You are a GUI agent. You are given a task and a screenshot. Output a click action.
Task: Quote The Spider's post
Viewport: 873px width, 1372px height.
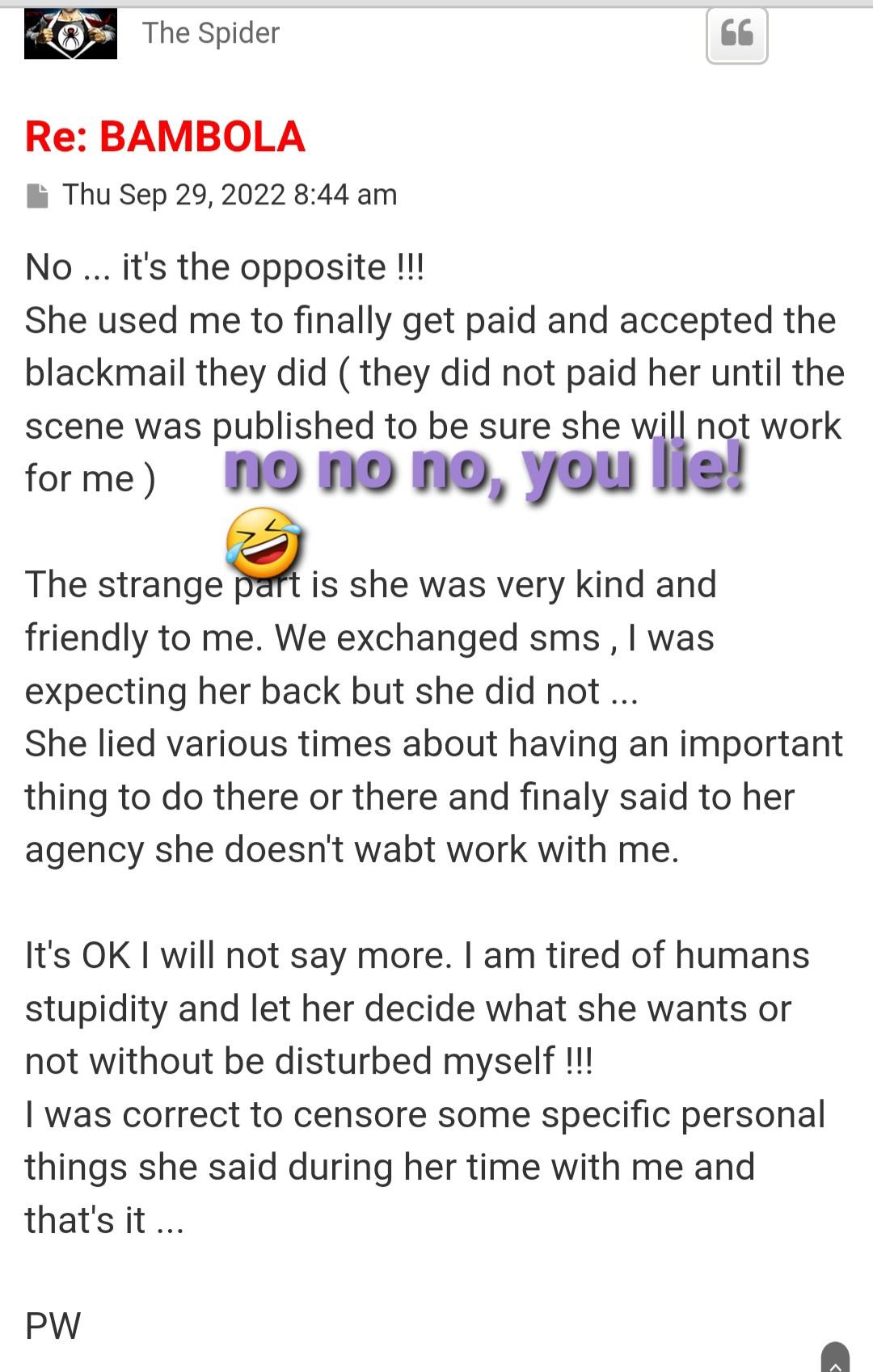point(736,35)
